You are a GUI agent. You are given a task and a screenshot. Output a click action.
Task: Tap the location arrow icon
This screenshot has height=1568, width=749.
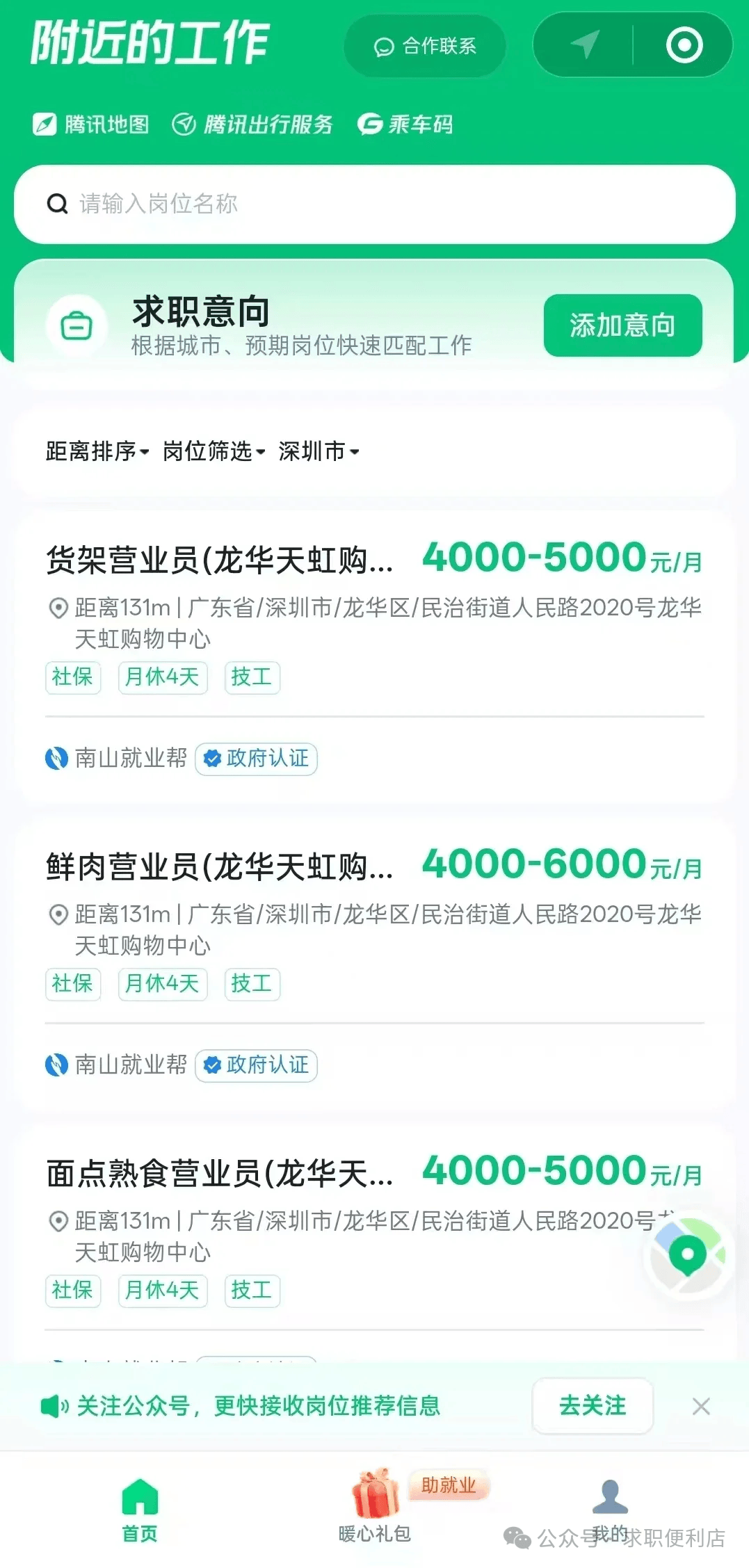point(585,45)
